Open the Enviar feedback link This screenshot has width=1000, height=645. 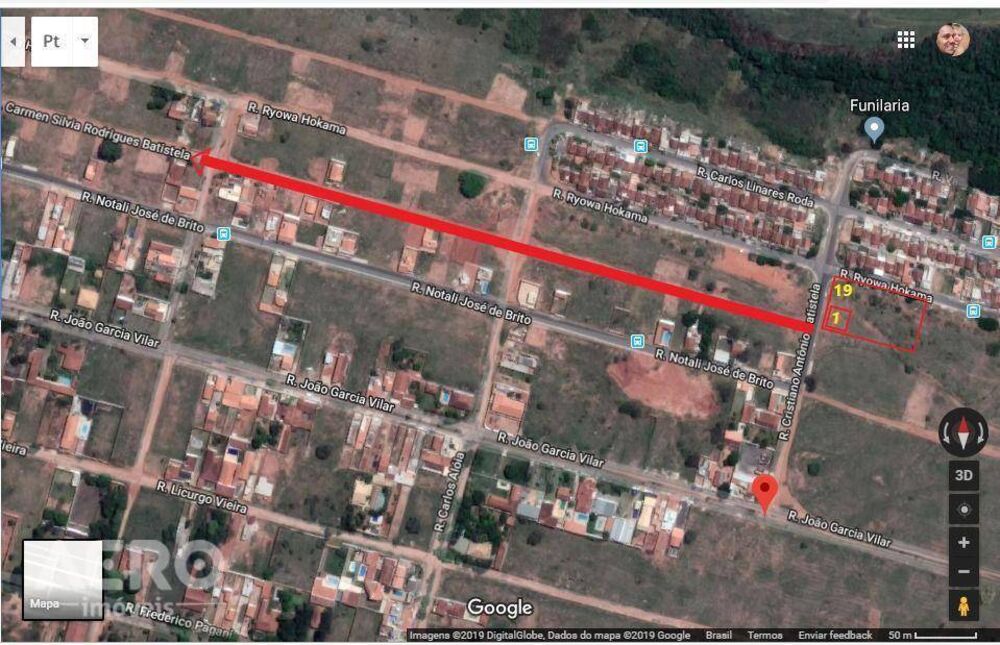point(834,635)
